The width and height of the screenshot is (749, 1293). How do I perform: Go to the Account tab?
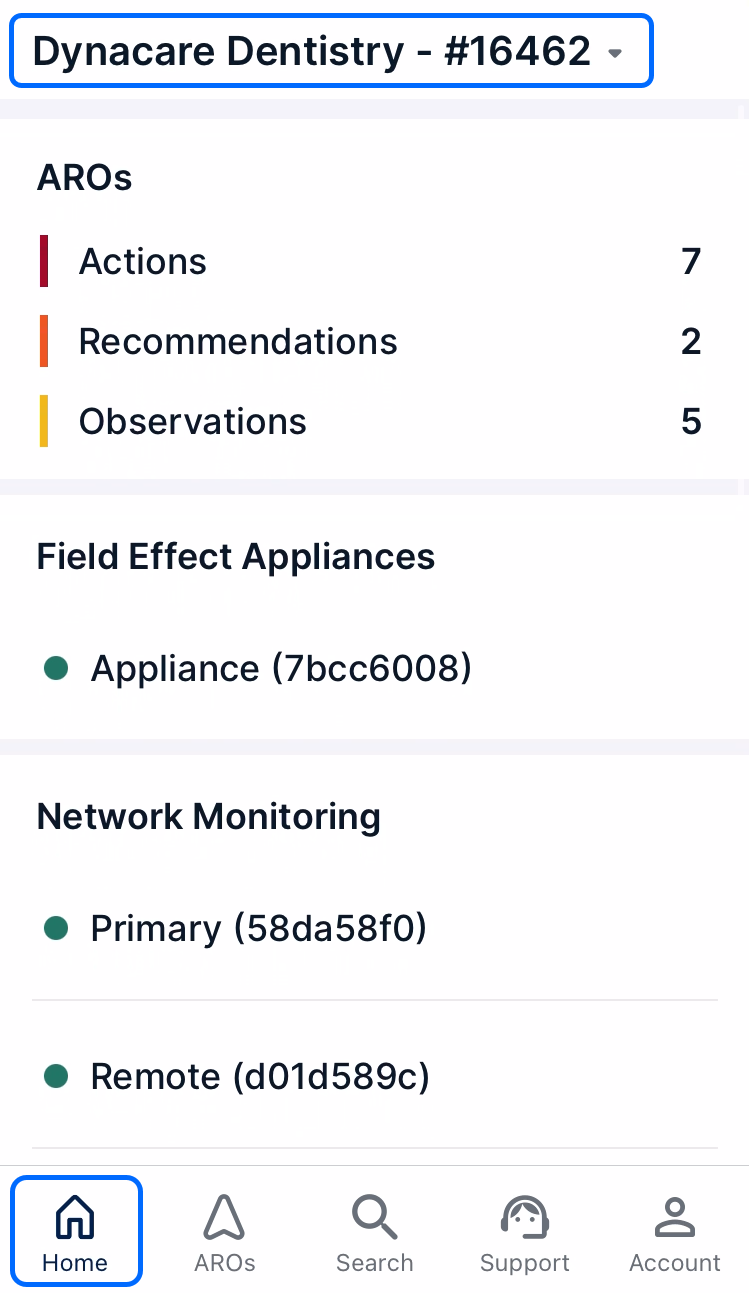(675, 1231)
